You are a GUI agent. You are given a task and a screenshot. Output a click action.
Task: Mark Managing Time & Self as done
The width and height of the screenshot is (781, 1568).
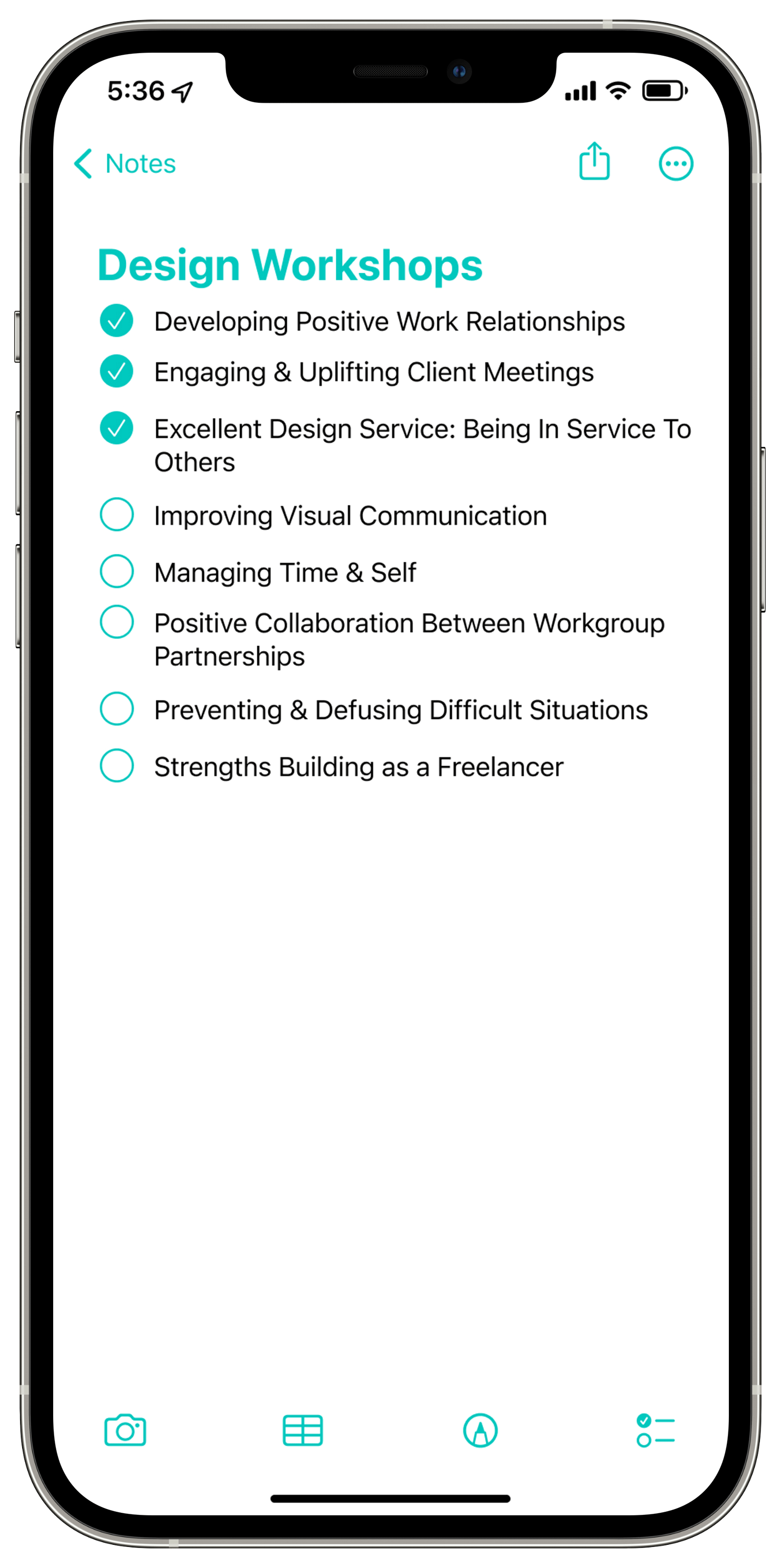coord(117,571)
